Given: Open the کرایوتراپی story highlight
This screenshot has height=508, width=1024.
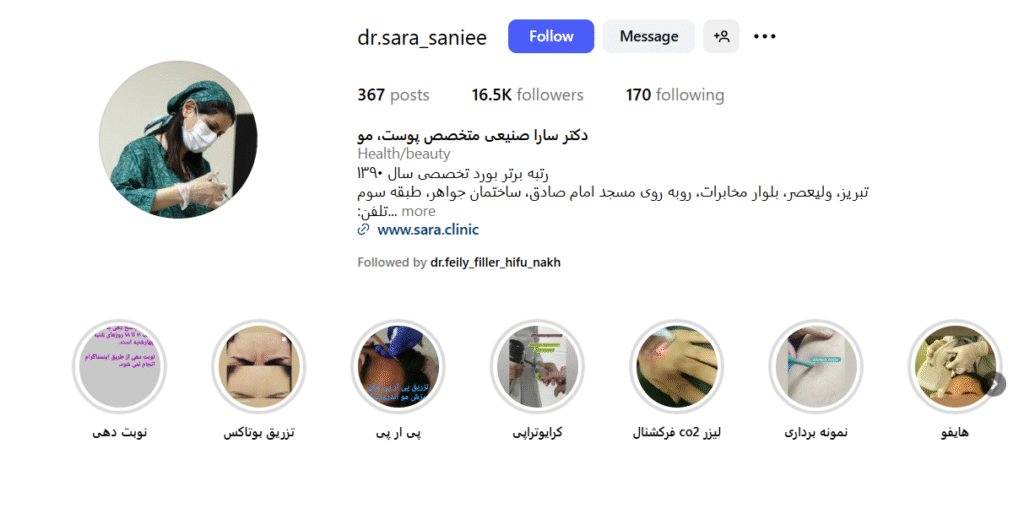Looking at the screenshot, I should point(536,367).
